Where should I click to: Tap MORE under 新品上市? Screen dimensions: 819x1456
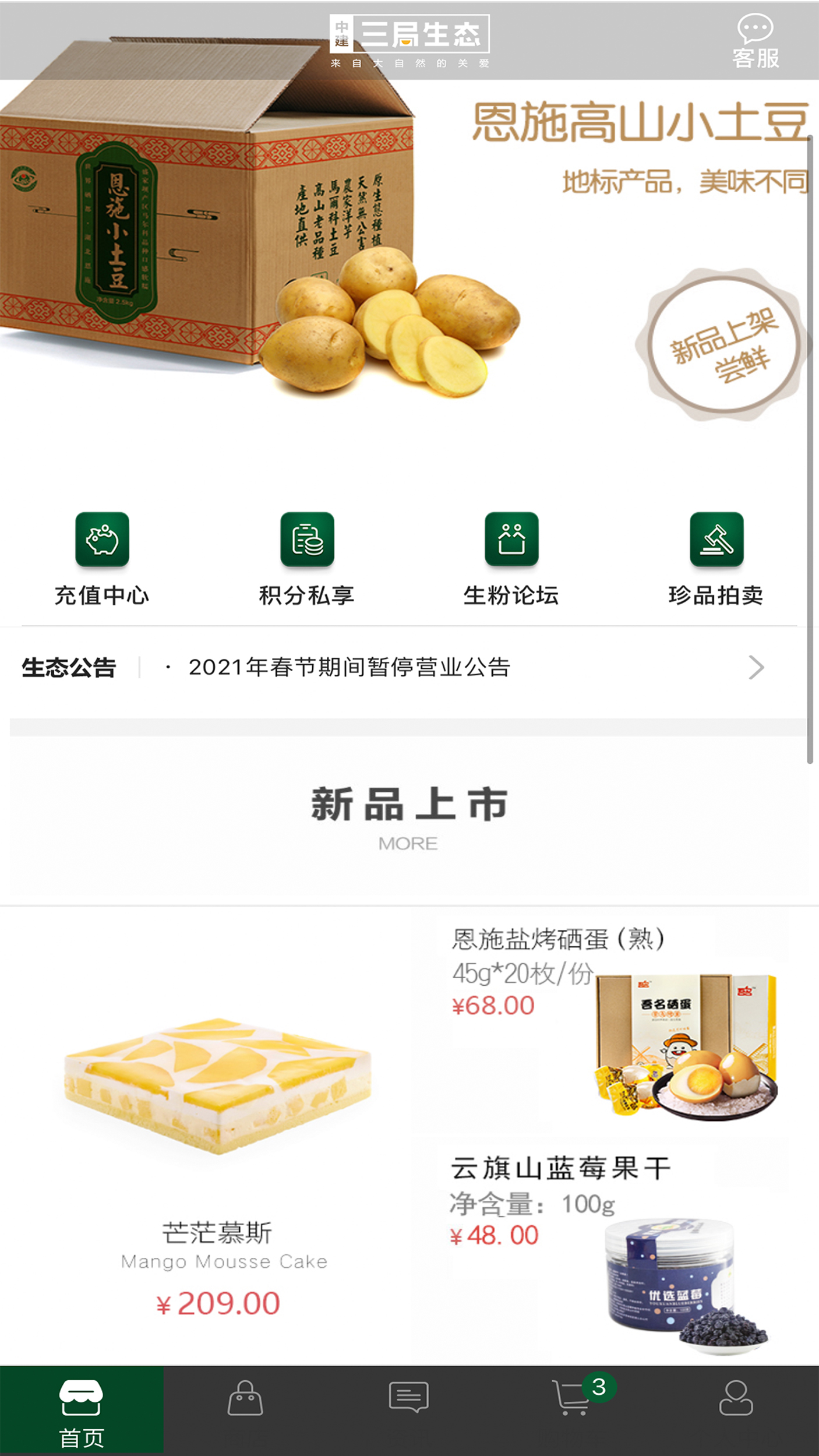408,844
